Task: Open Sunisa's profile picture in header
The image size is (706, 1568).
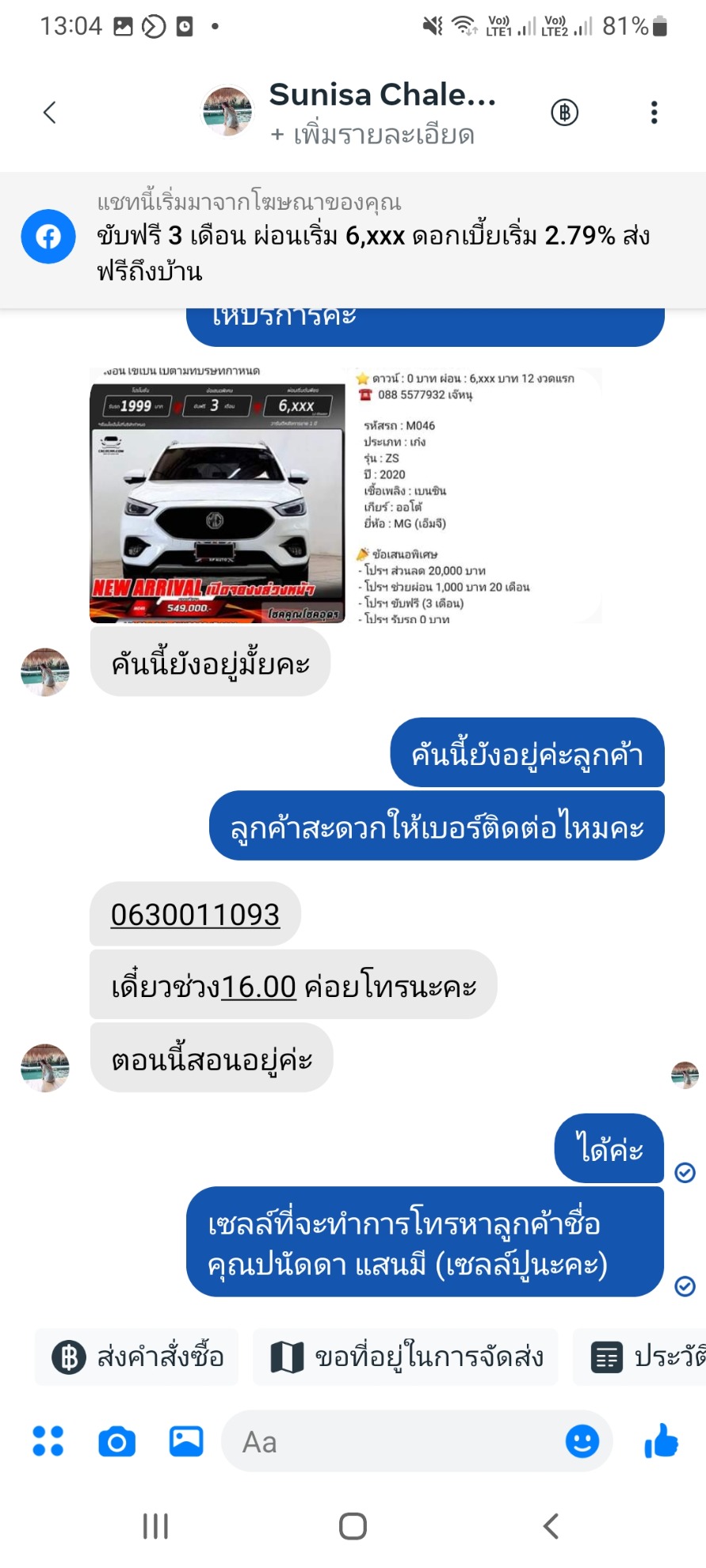Action: (x=227, y=112)
